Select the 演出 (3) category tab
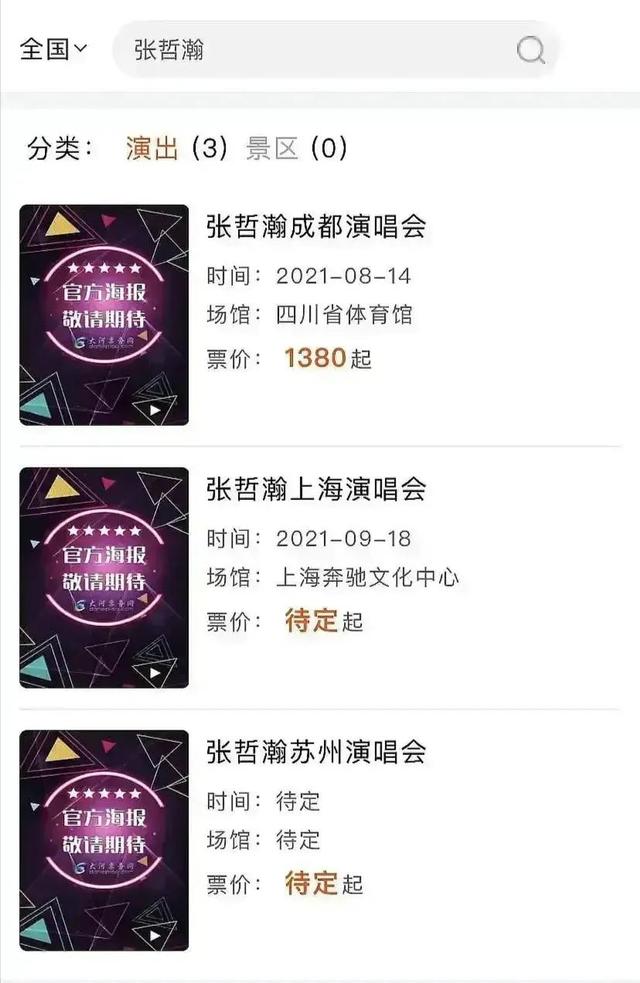Viewport: 640px width, 983px height. coord(177,149)
